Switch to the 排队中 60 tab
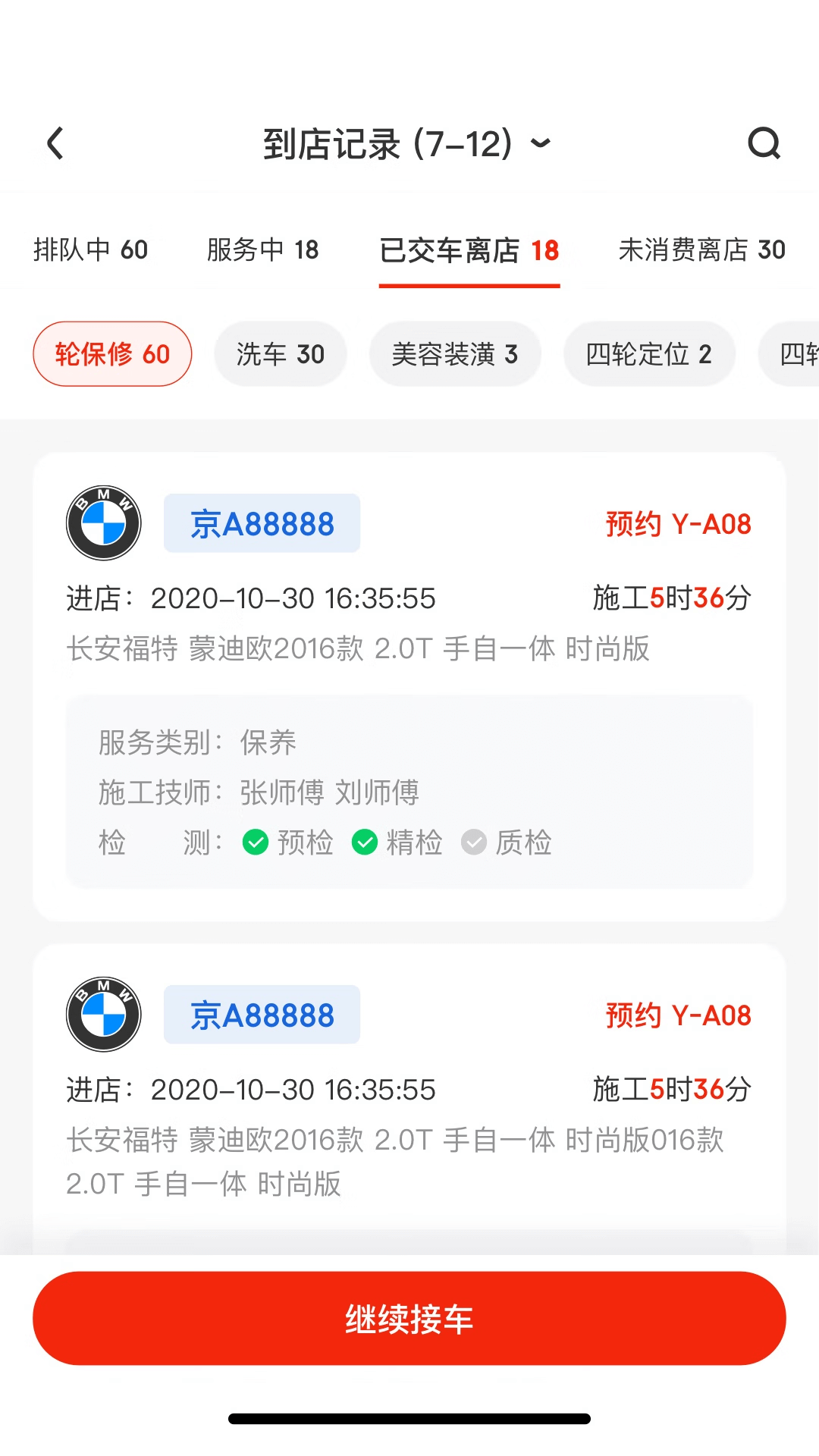Viewport: 819px width, 1456px height. 90,249
